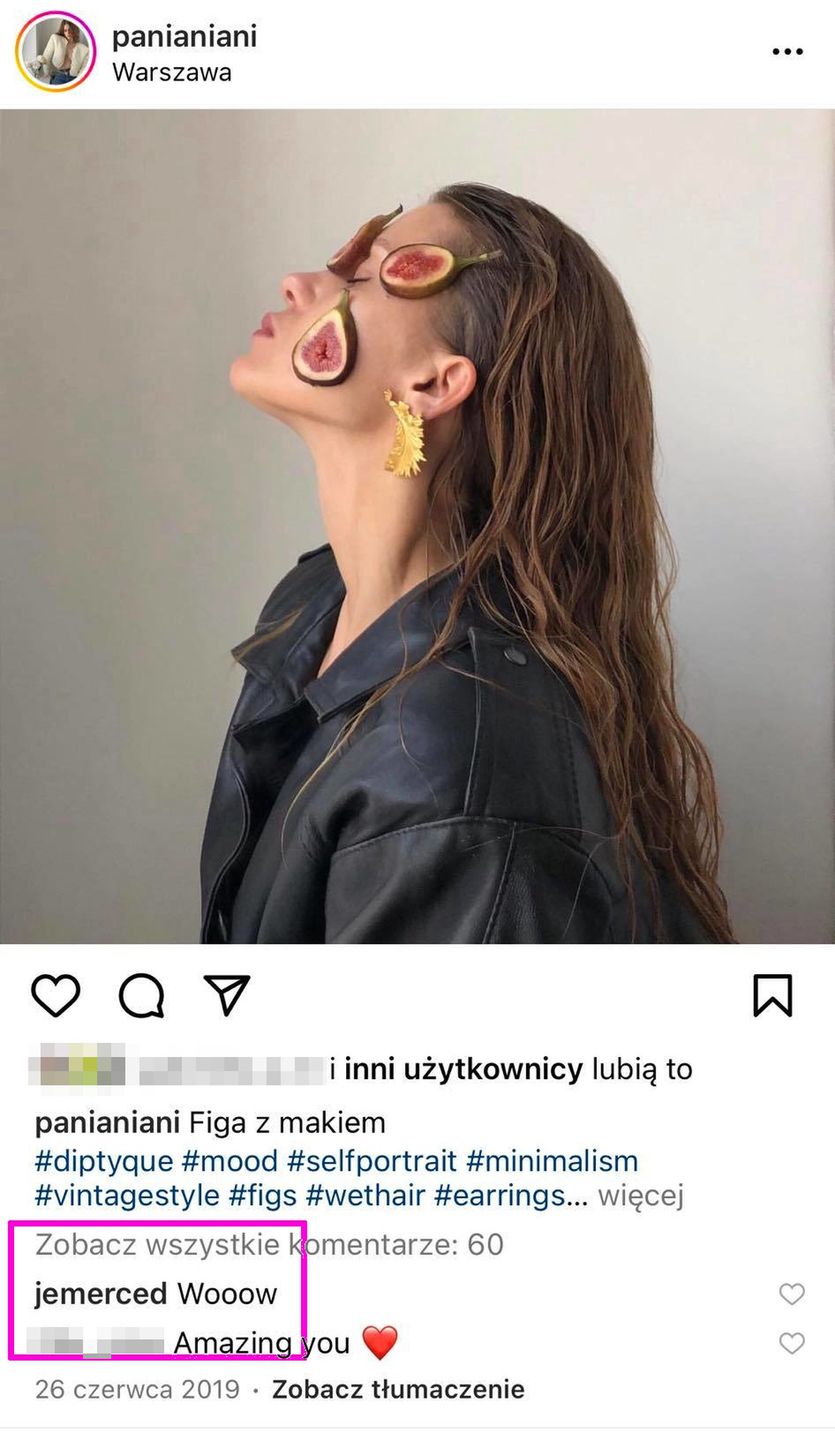Open jemerced's profile from the comment
Viewport: 835px width, 1440px height.
click(x=100, y=1294)
